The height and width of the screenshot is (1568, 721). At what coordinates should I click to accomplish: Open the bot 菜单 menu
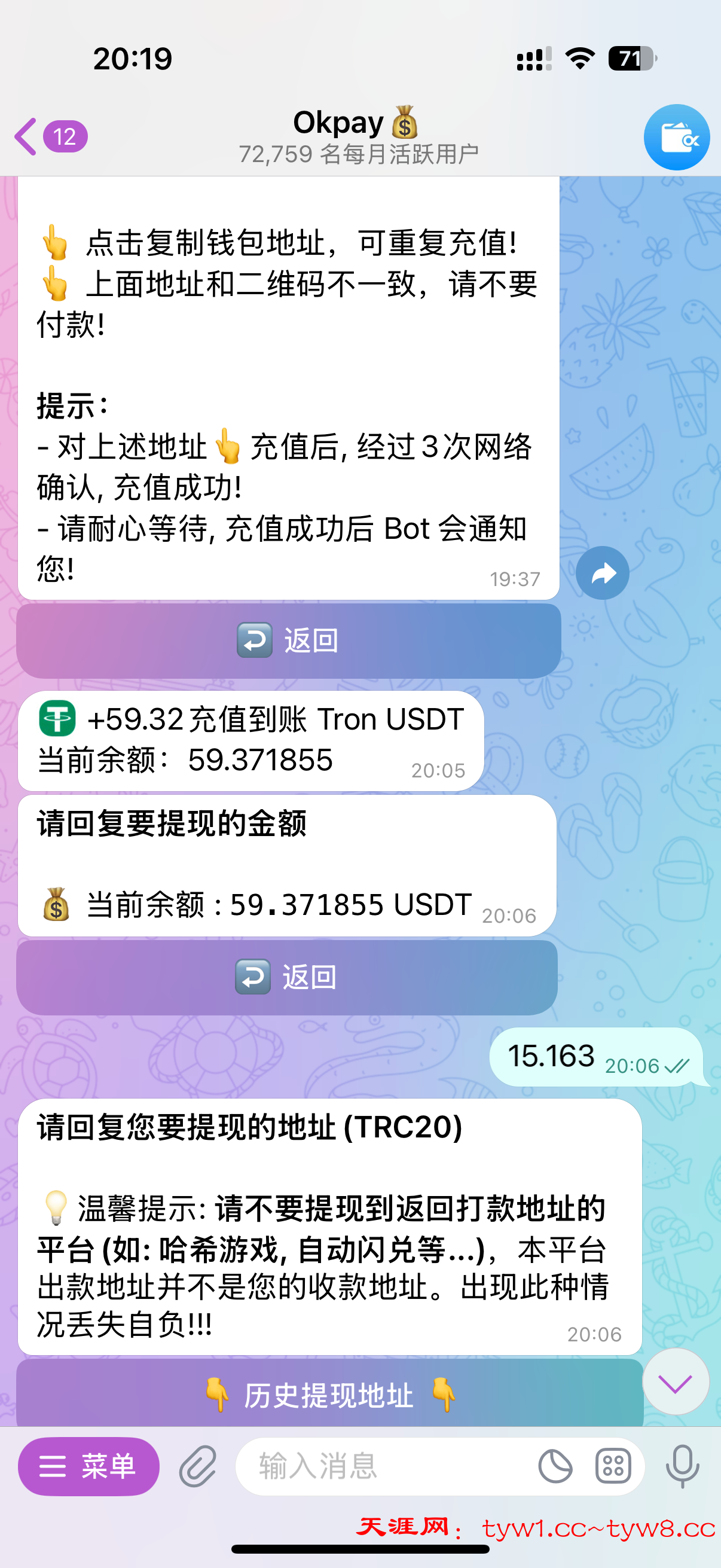click(89, 1466)
